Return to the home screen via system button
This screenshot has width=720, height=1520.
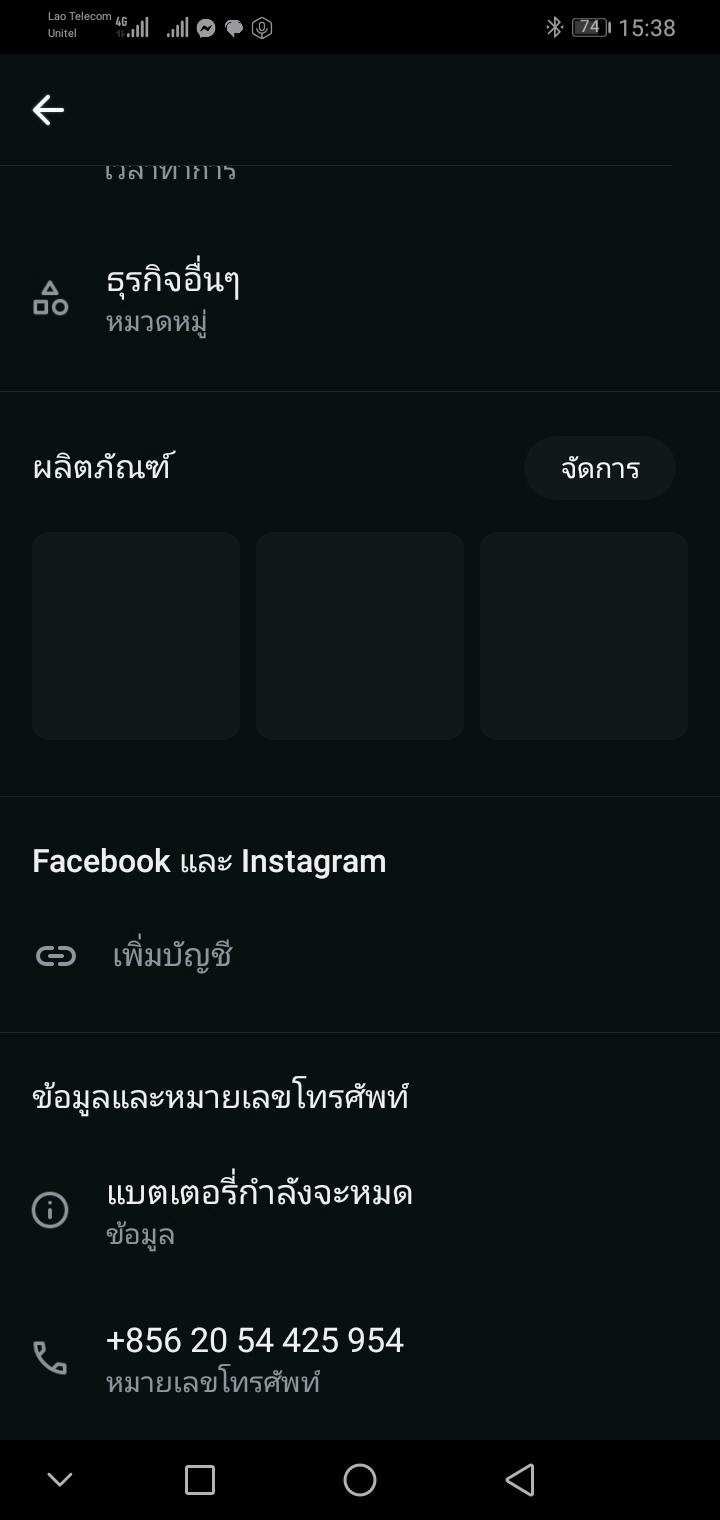pos(360,1480)
